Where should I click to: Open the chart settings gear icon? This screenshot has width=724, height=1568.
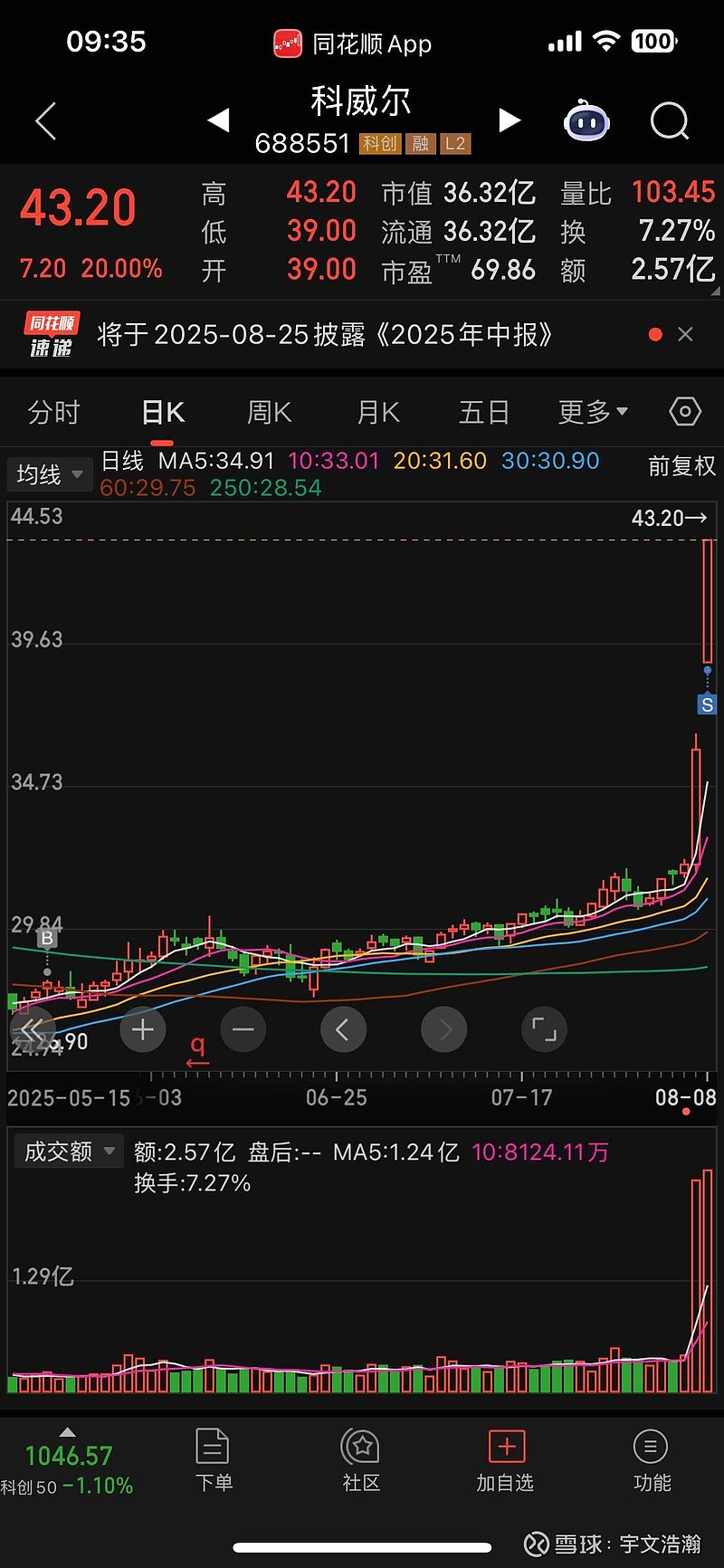[x=685, y=412]
